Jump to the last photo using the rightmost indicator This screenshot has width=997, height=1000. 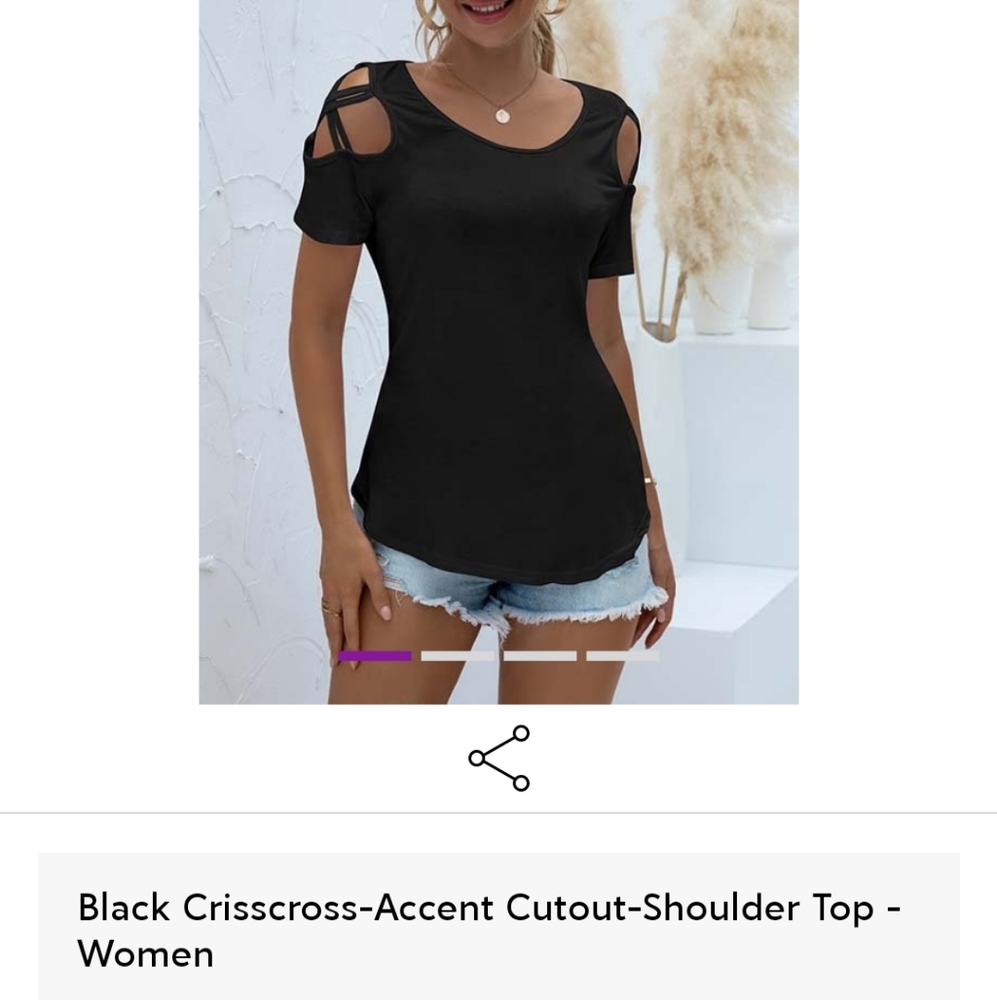[x=621, y=657]
